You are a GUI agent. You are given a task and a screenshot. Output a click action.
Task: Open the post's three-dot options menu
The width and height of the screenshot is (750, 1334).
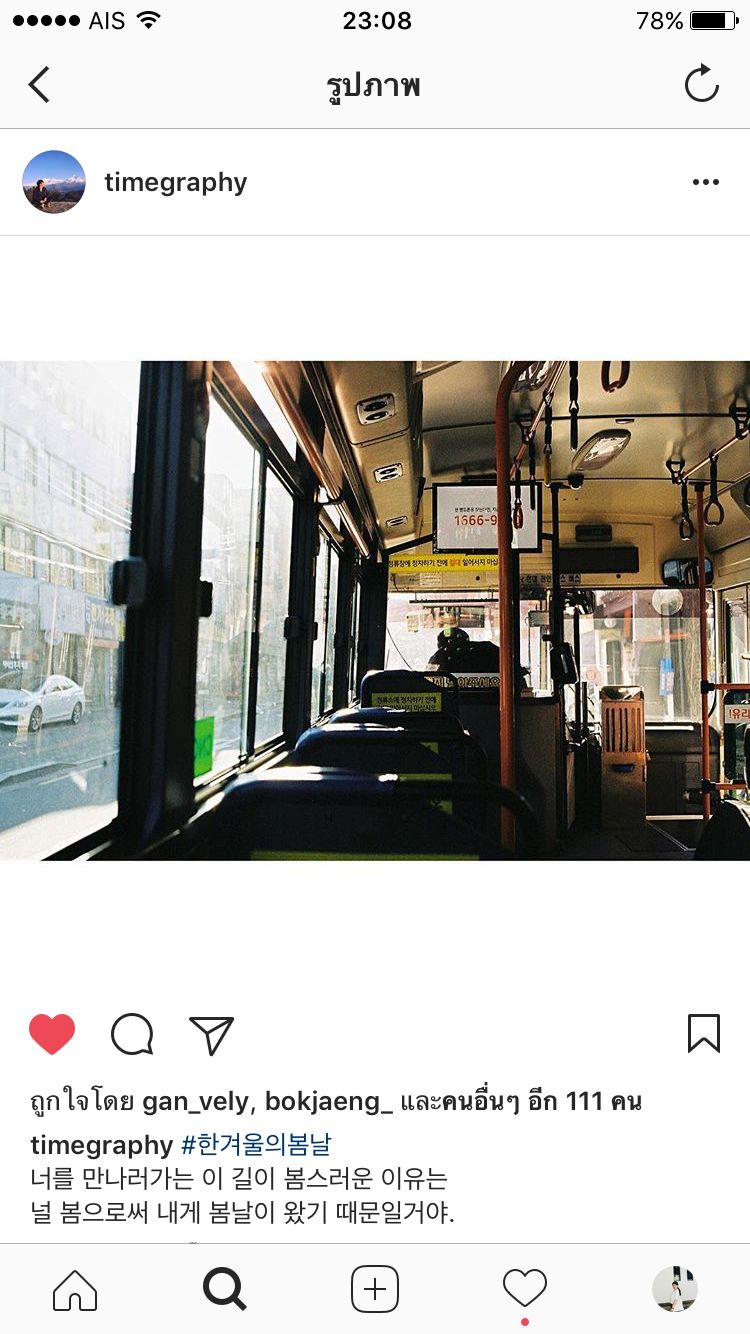[705, 182]
